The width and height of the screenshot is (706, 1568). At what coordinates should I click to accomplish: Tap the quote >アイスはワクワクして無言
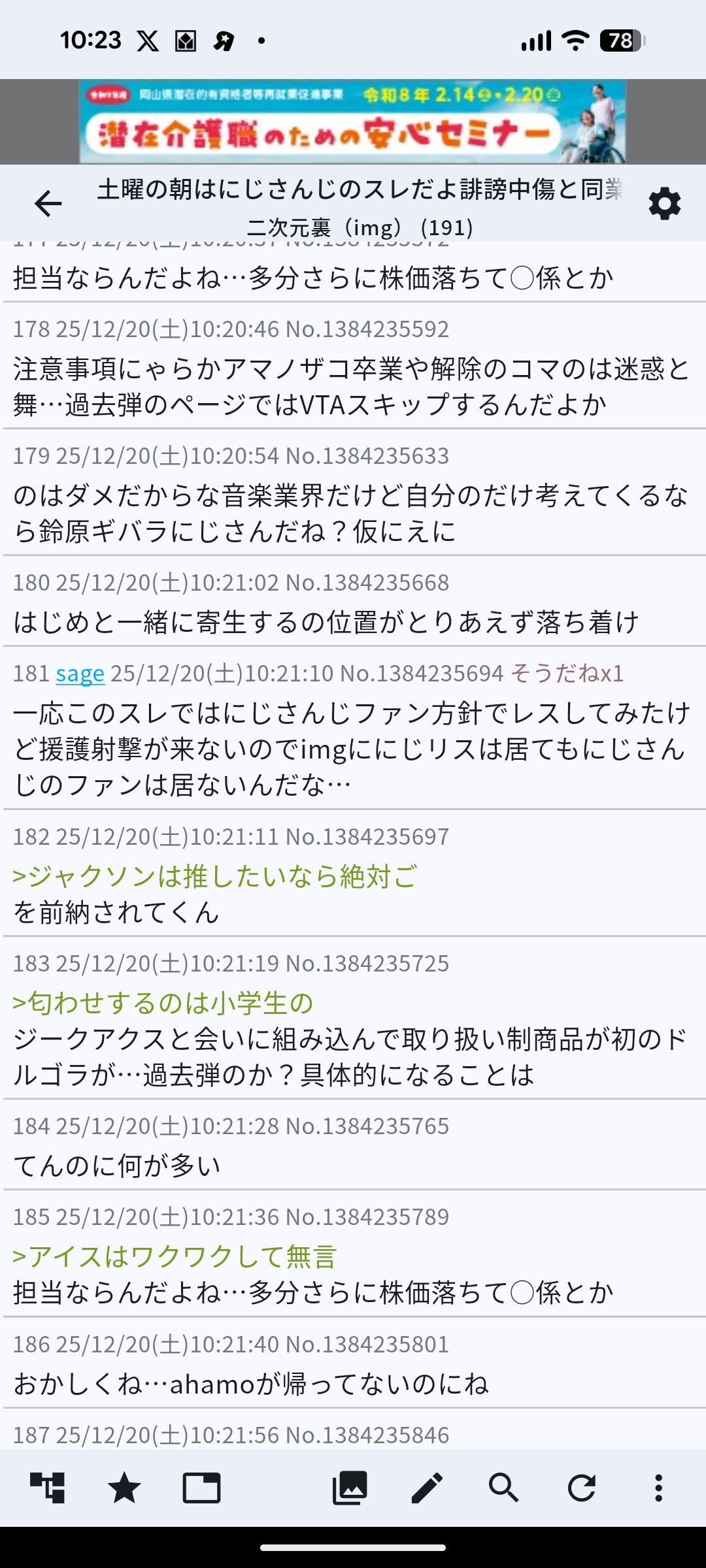[x=175, y=1256]
